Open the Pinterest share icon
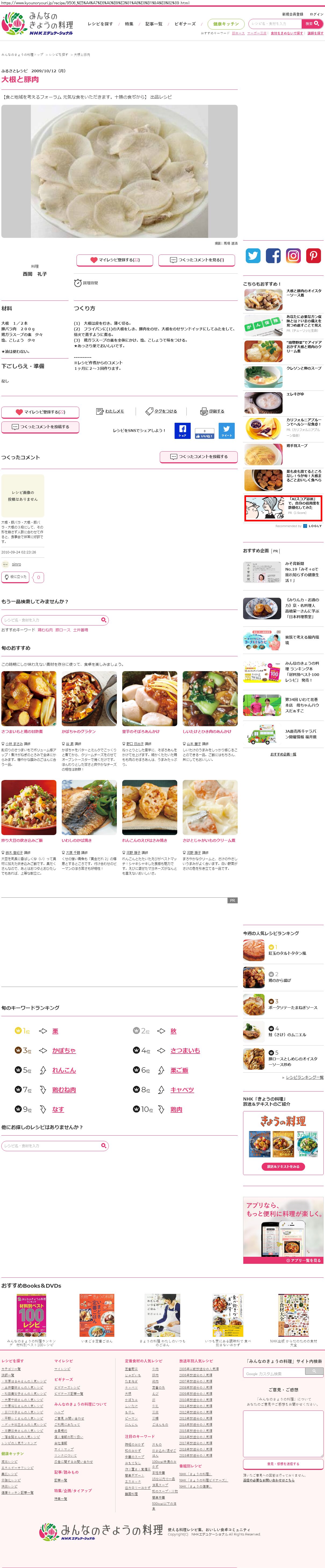Image resolution: width=325 pixels, height=1568 pixels. click(313, 256)
